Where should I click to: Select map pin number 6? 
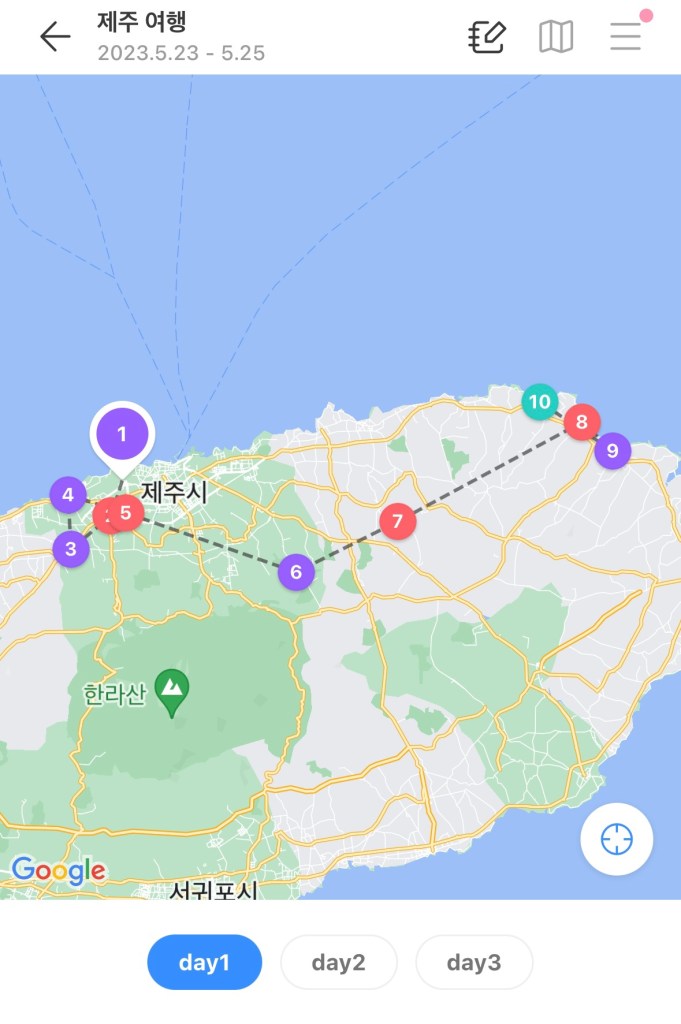295,572
